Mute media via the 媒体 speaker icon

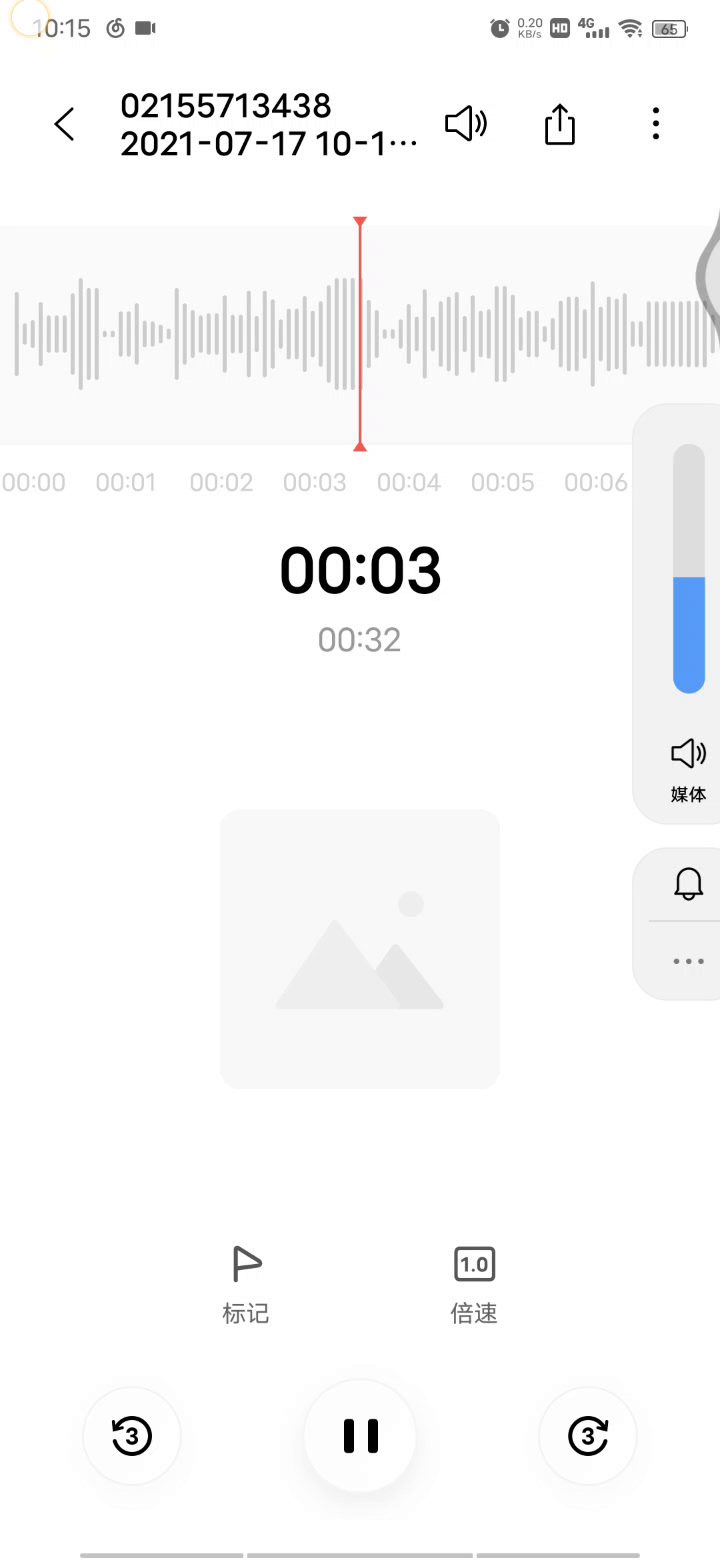click(688, 754)
